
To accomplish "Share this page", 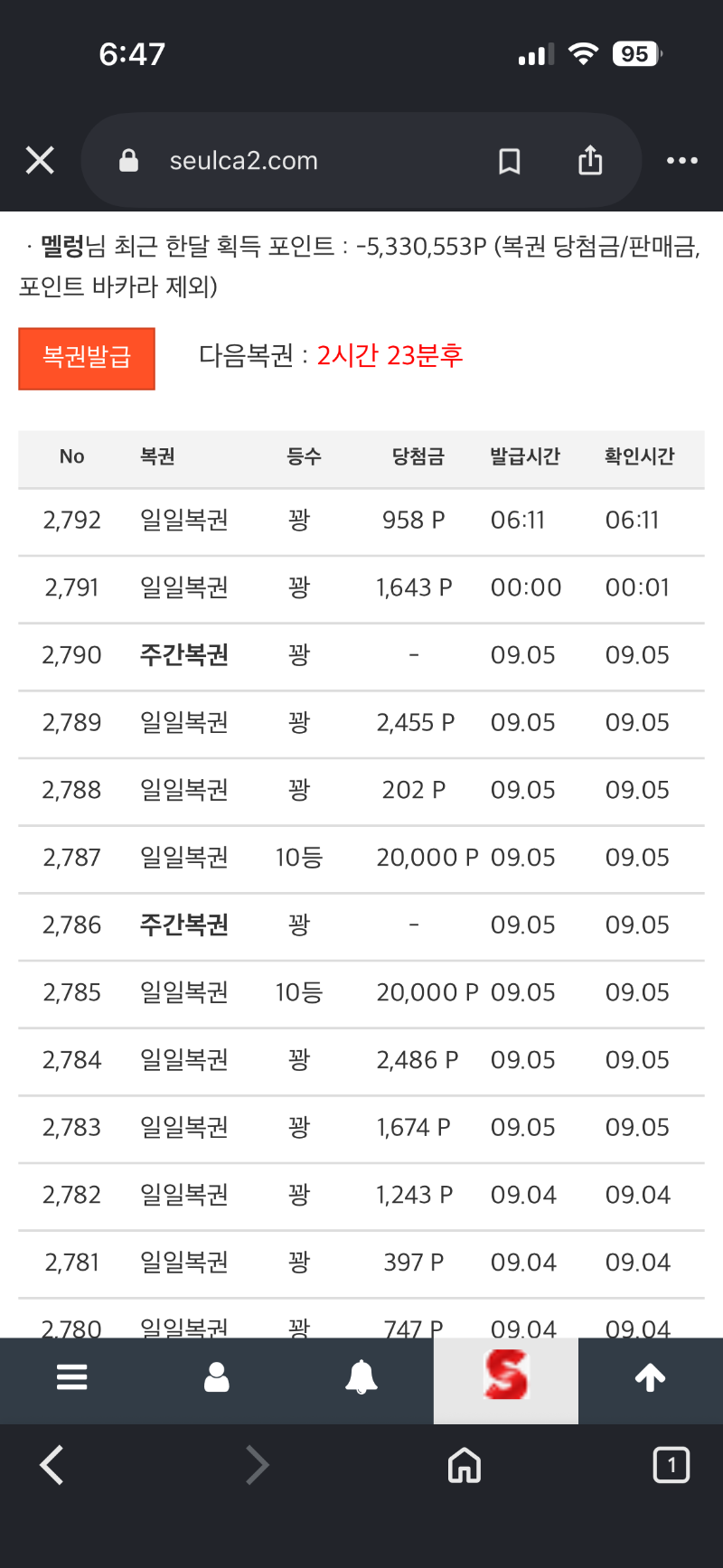I will [590, 160].
